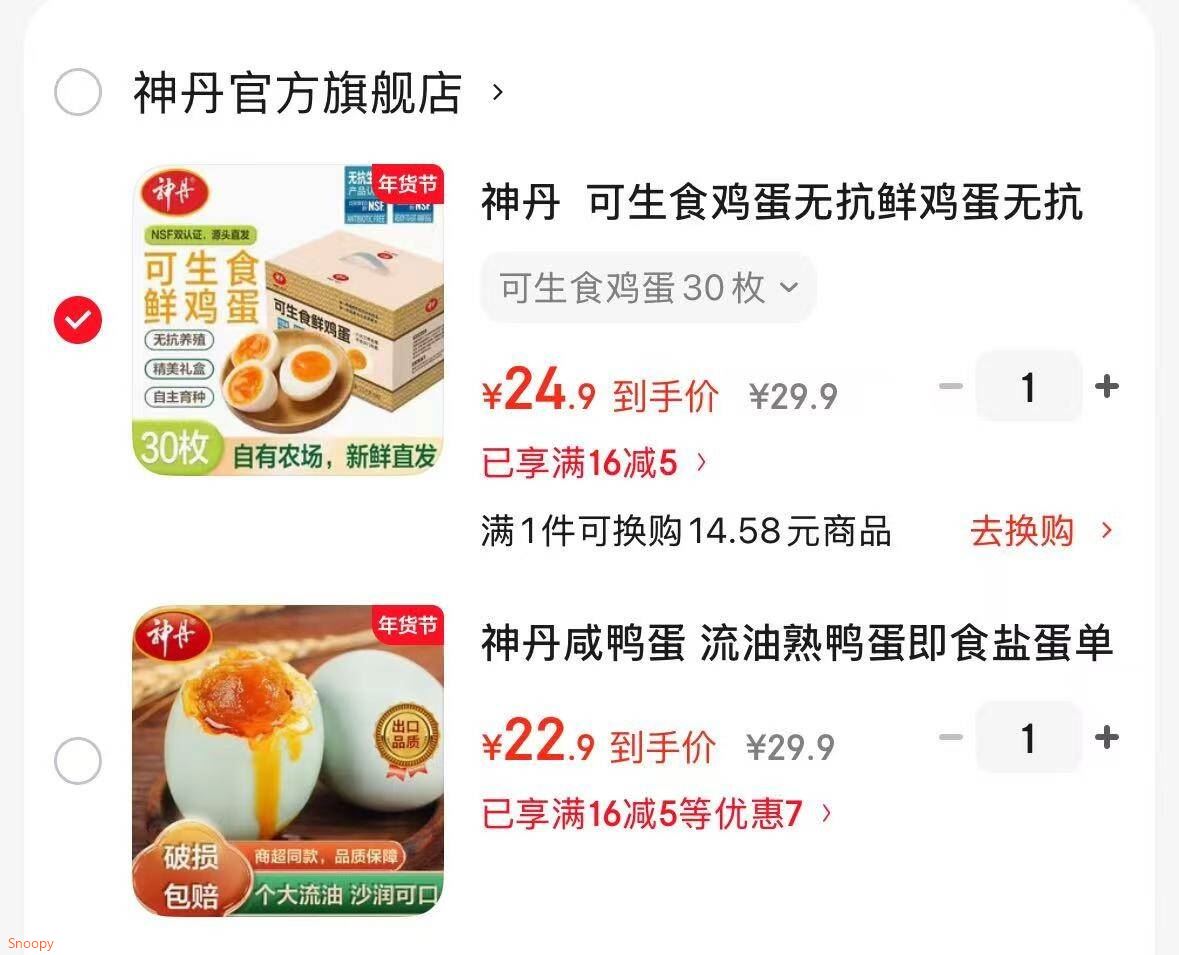Screen dimensions: 1179x955
Task: Edit the quantity field for 神丹咸鸭蛋
Action: (x=1028, y=738)
